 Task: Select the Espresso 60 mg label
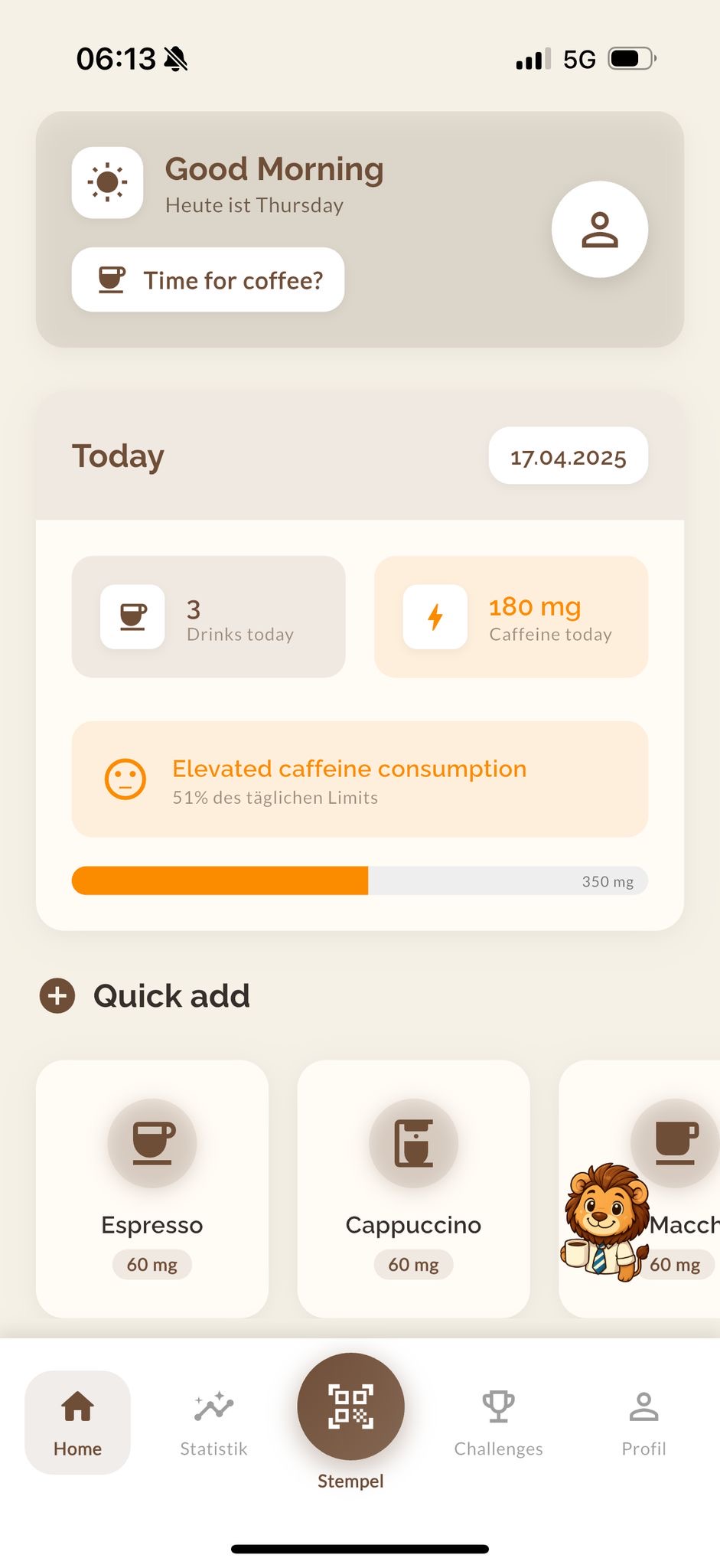151,1264
